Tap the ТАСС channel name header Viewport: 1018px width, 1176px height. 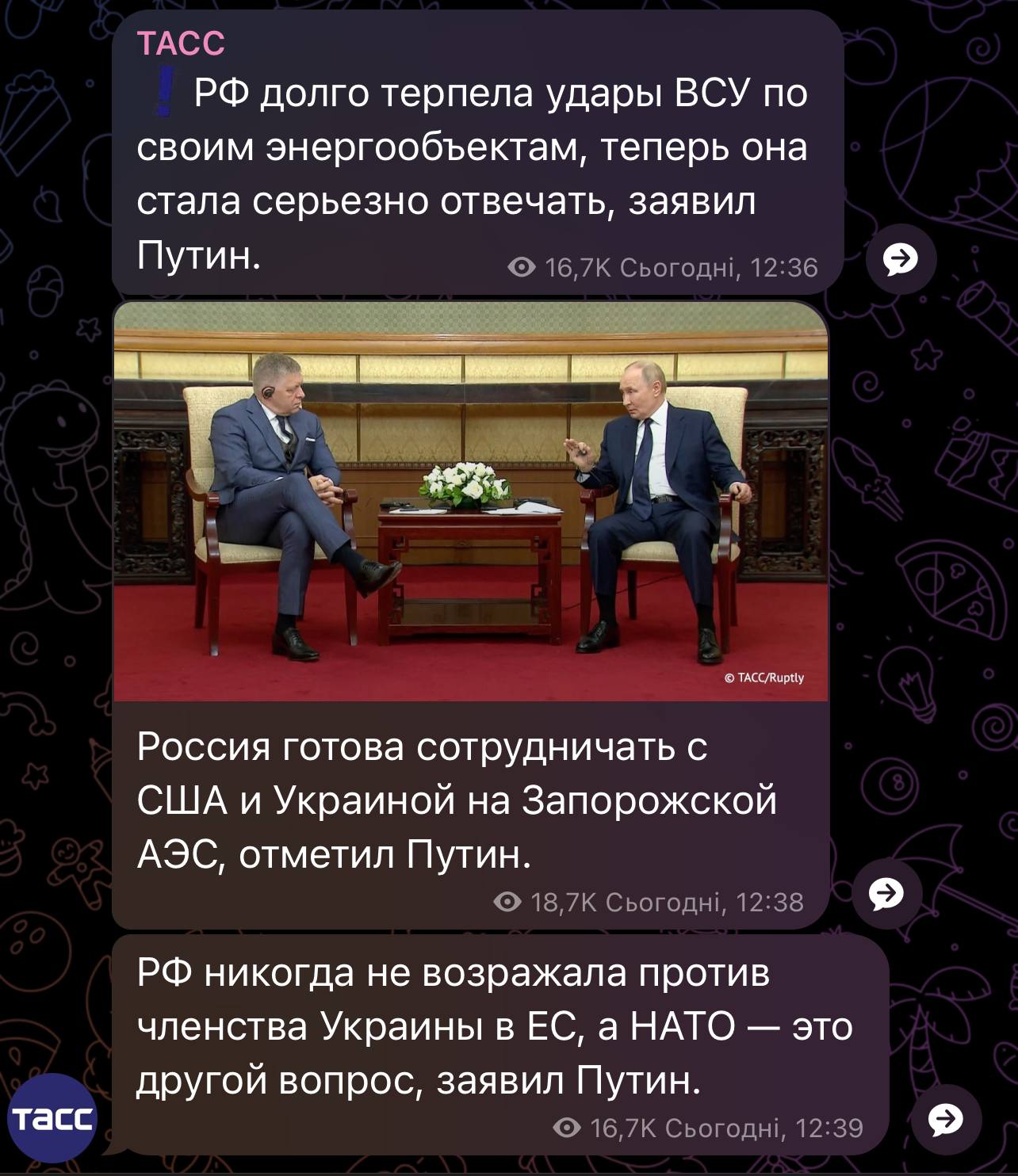[181, 43]
